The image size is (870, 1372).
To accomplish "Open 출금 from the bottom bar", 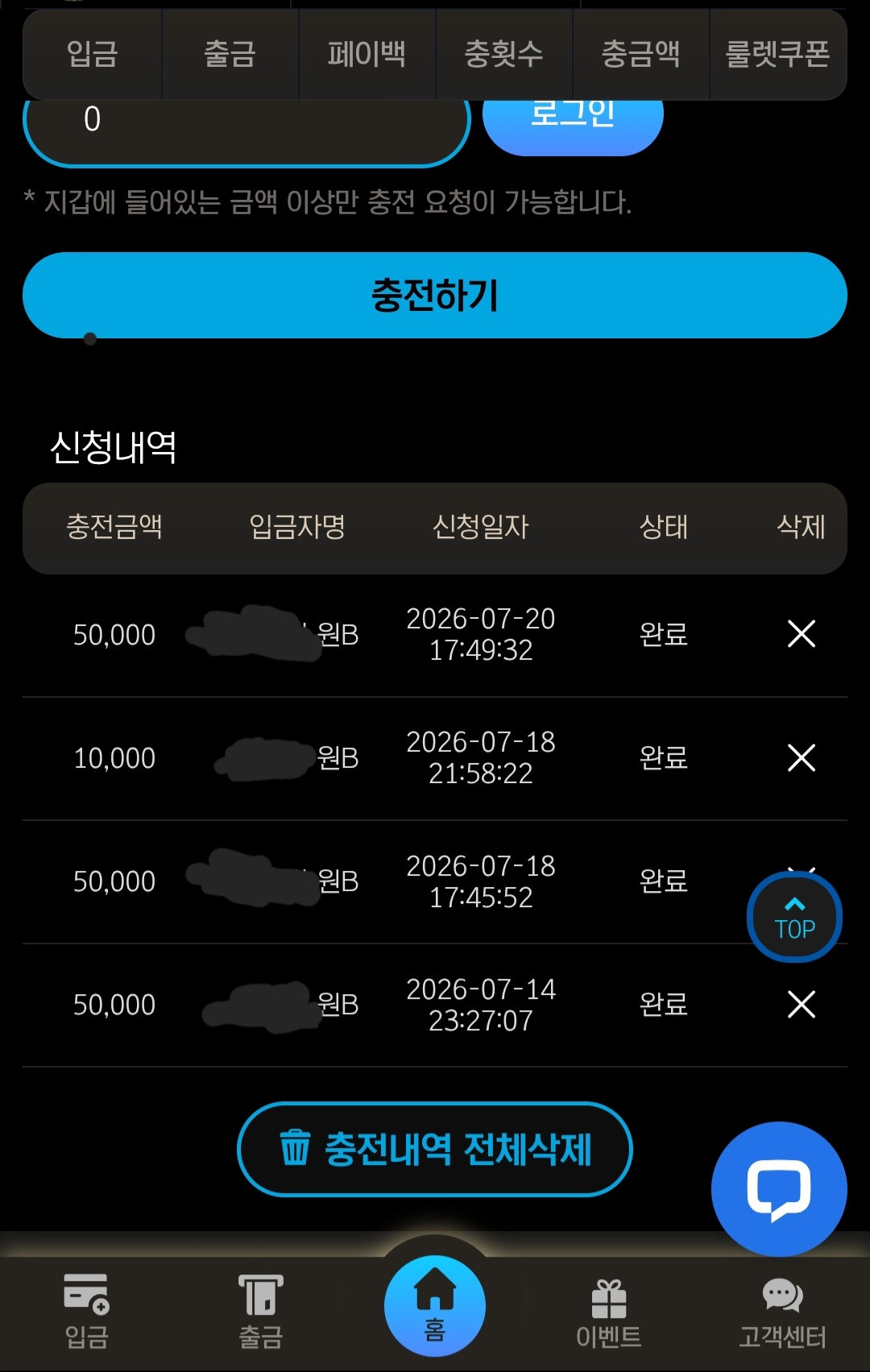I will 260,1311.
